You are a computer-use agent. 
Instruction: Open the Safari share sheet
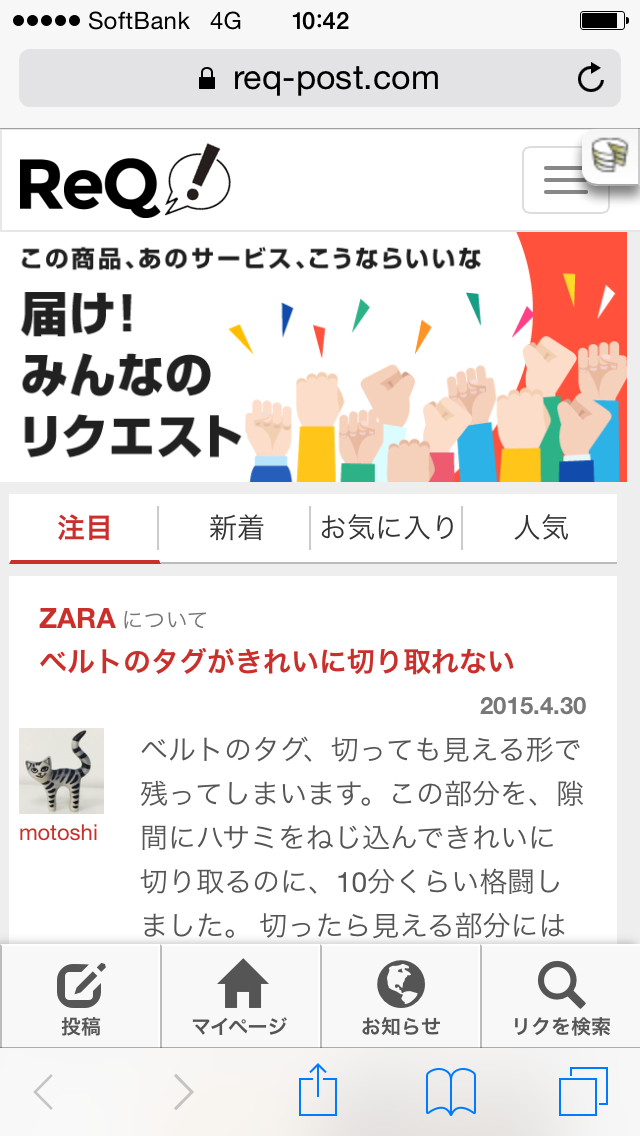pos(320,1091)
